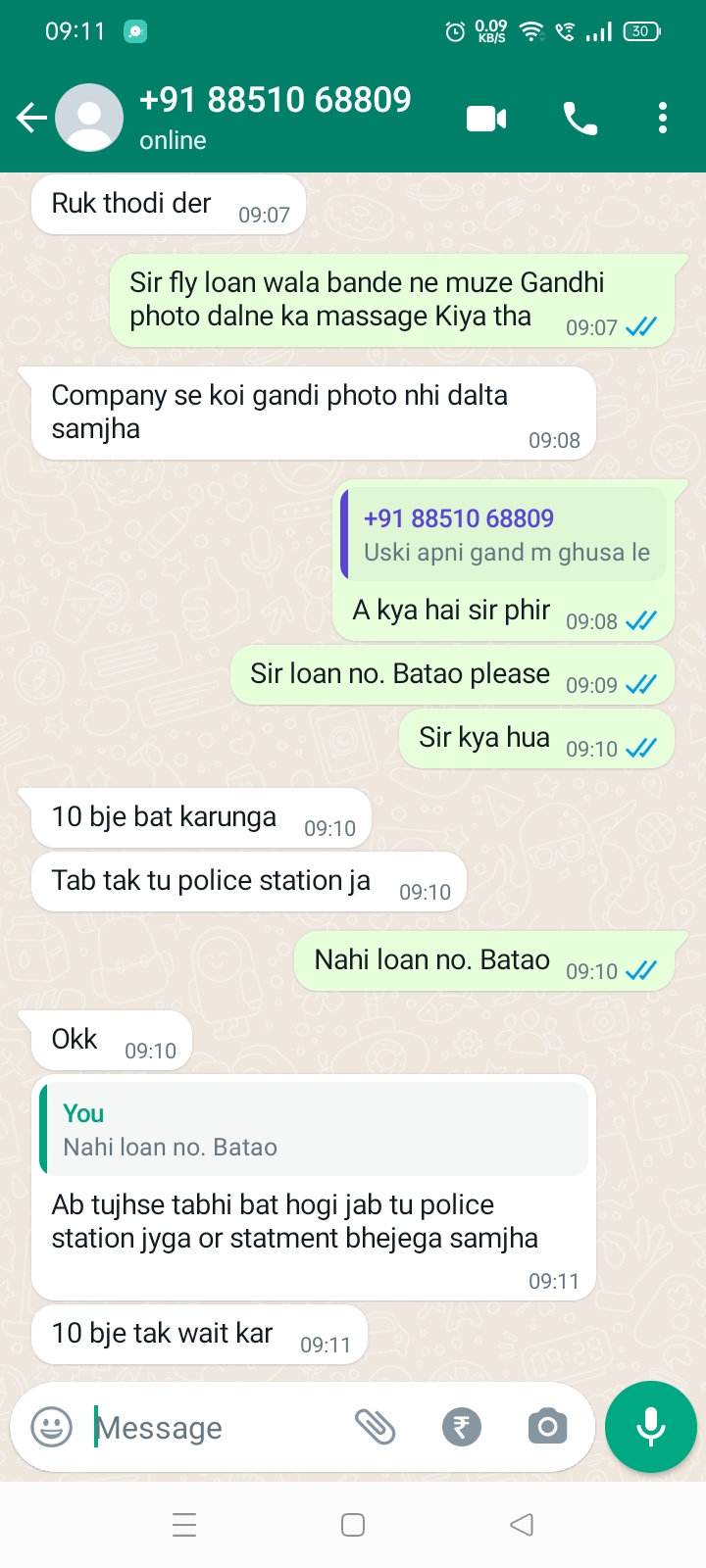Image resolution: width=706 pixels, height=1568 pixels.
Task: Tap the system back navigation button
Action: [522, 1525]
